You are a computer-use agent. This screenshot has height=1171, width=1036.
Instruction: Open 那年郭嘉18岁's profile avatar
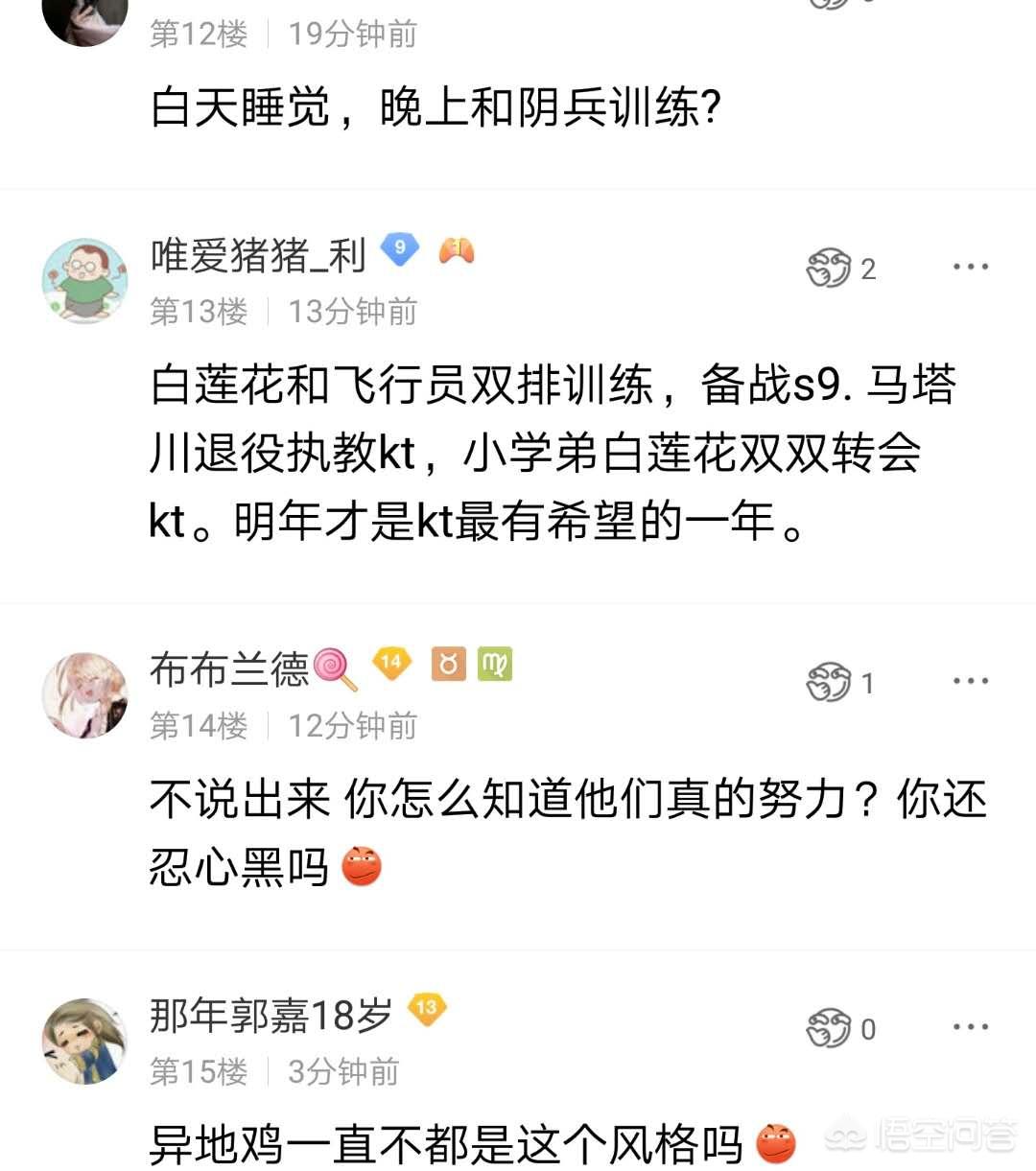point(85,1042)
